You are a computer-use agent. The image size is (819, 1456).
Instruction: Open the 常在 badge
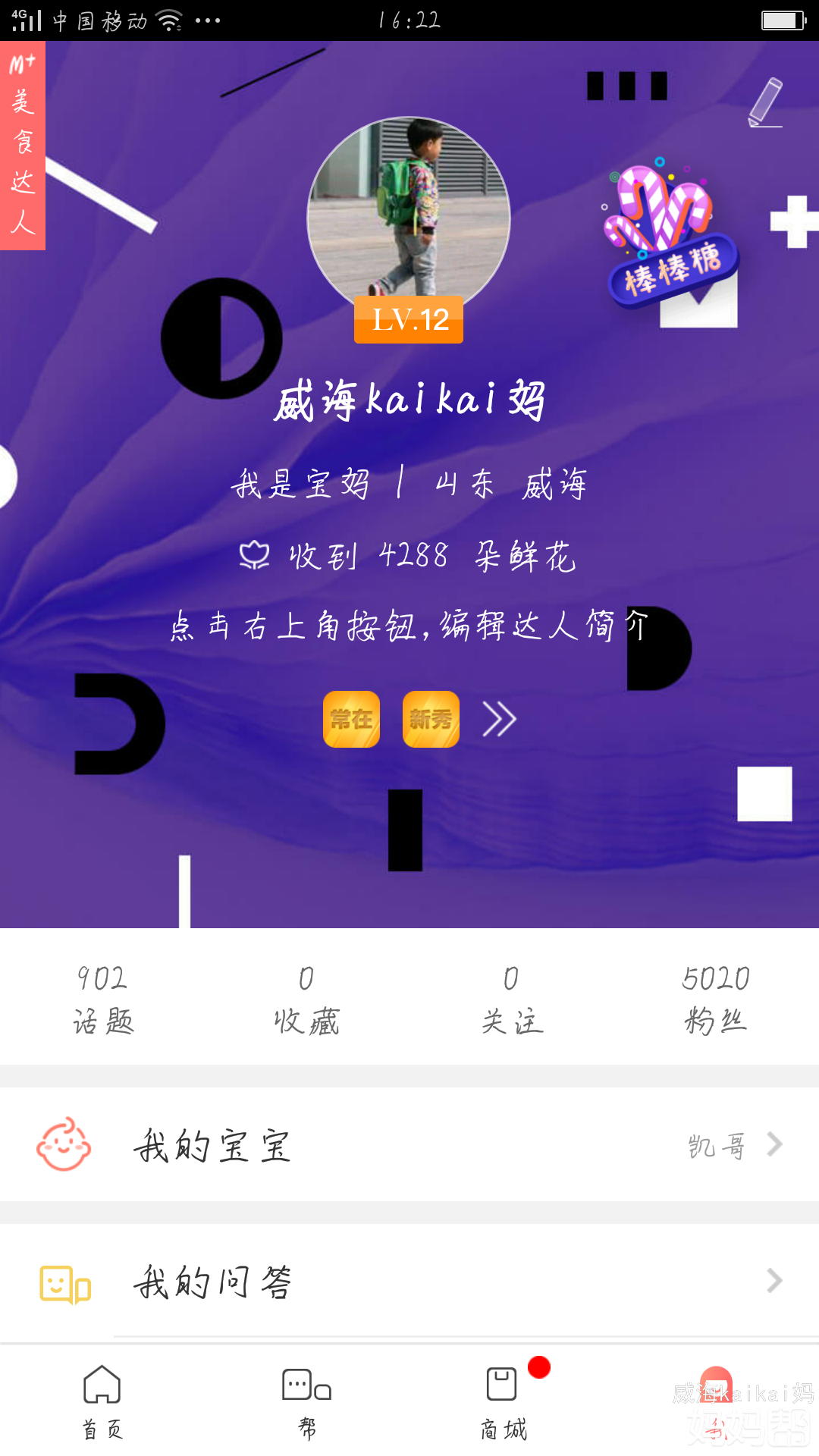tap(351, 719)
